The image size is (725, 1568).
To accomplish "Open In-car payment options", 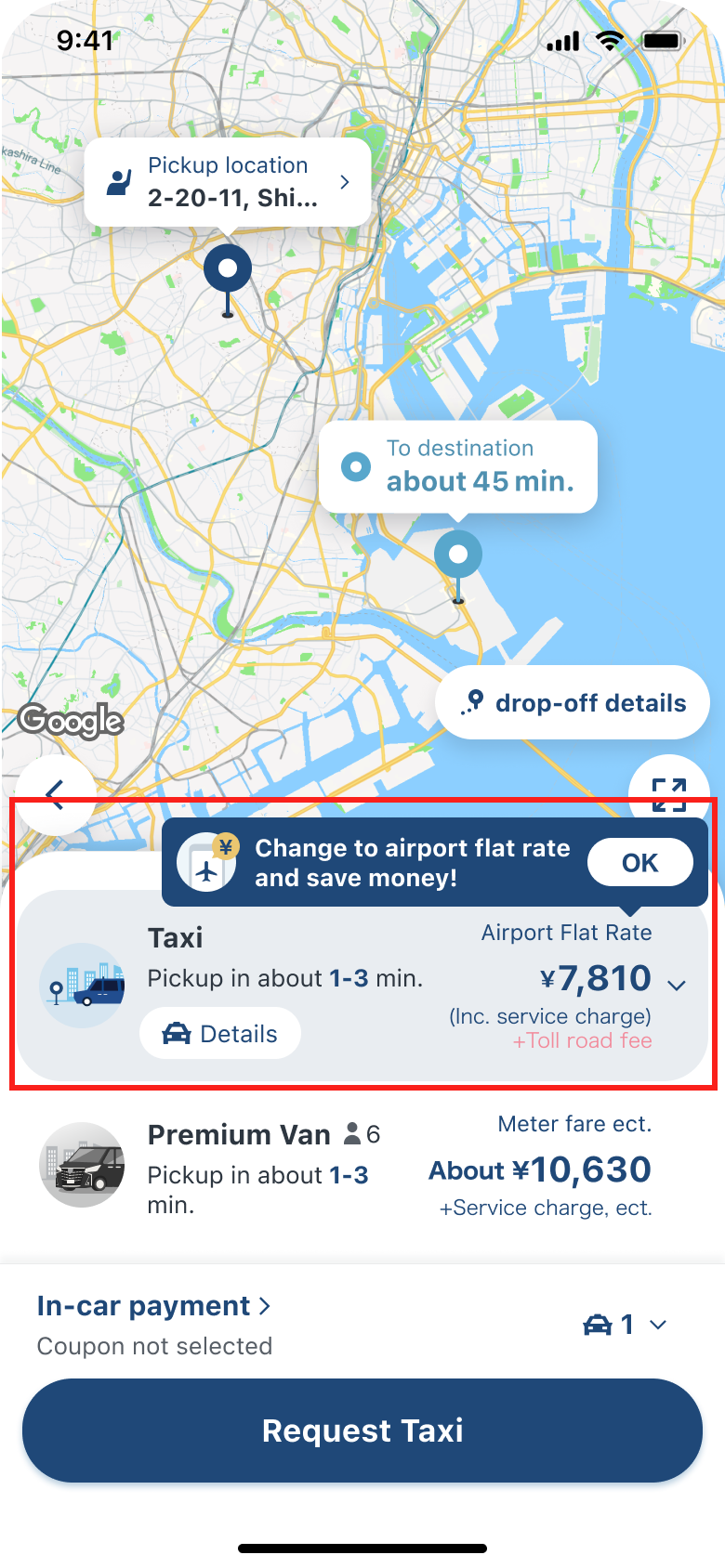I will [x=154, y=1306].
